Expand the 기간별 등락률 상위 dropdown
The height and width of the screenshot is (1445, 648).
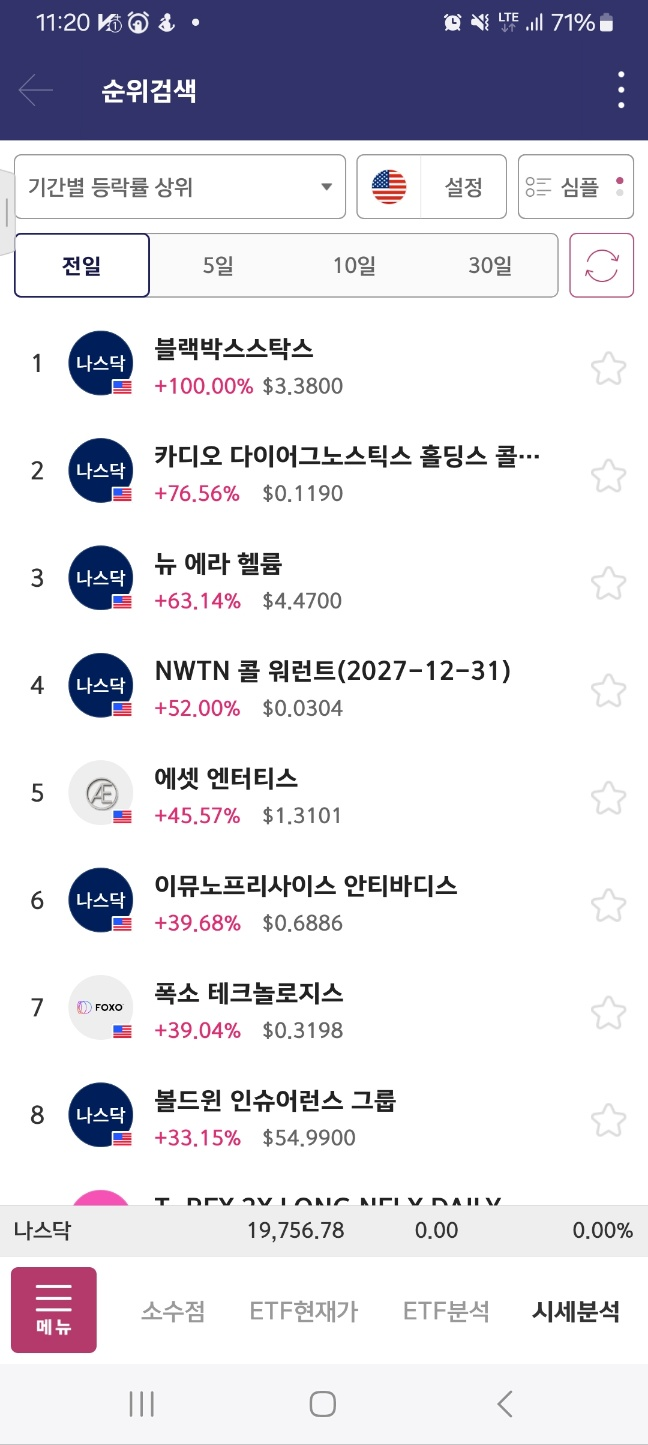pos(180,187)
